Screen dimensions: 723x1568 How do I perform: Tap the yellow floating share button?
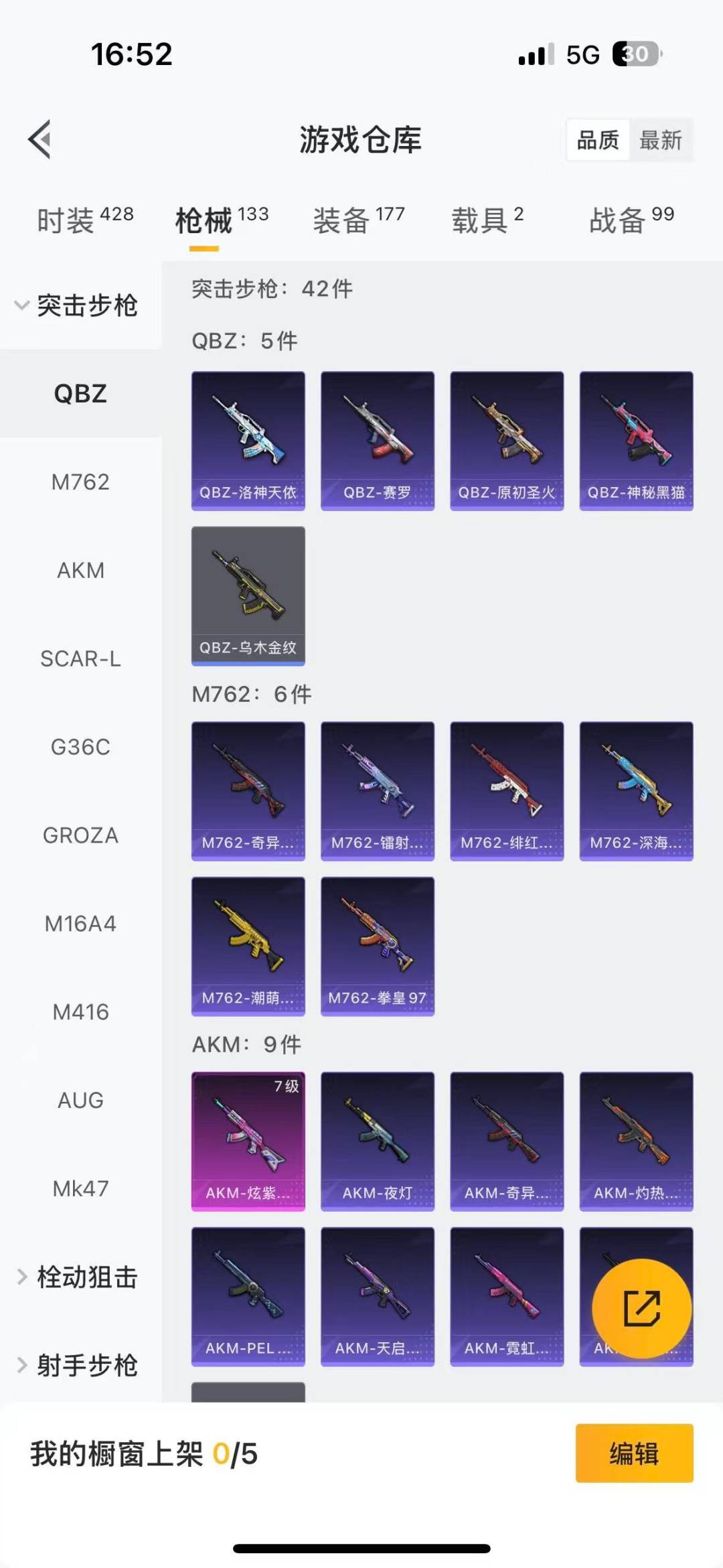[x=641, y=1308]
